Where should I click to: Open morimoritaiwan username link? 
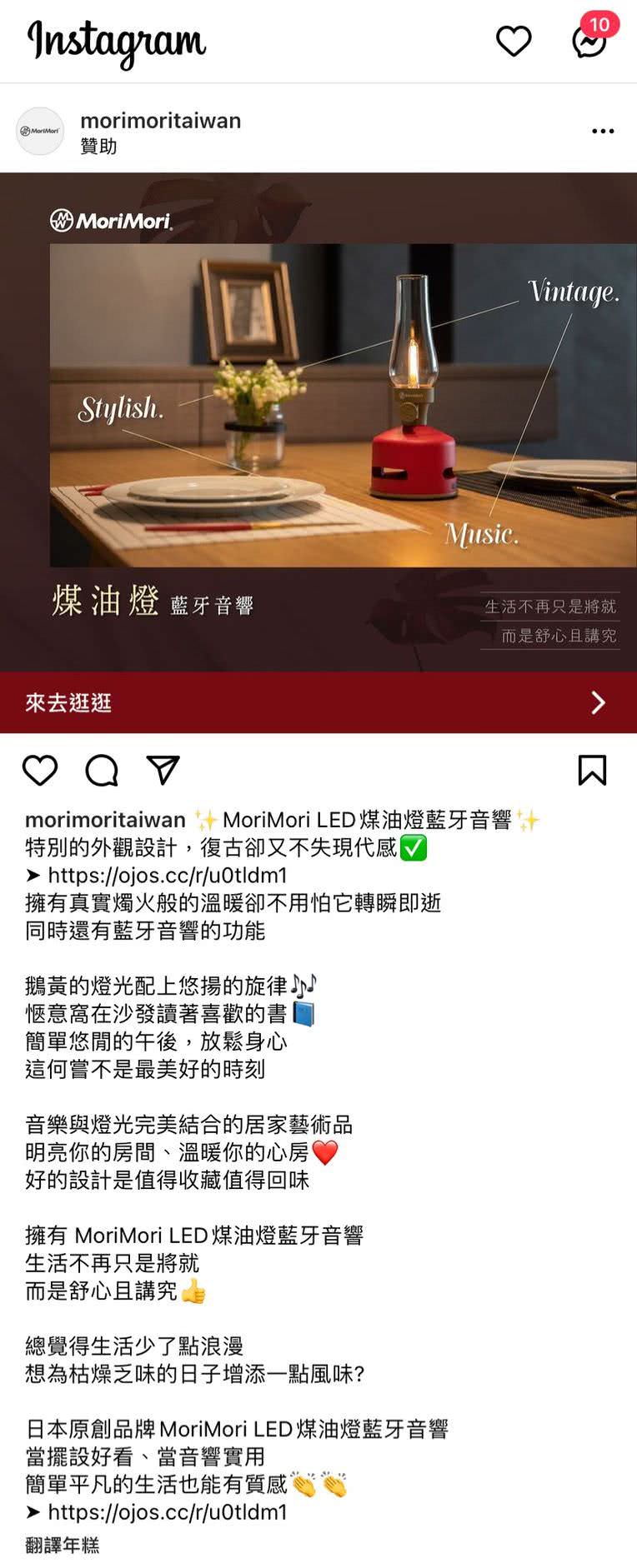(x=160, y=120)
